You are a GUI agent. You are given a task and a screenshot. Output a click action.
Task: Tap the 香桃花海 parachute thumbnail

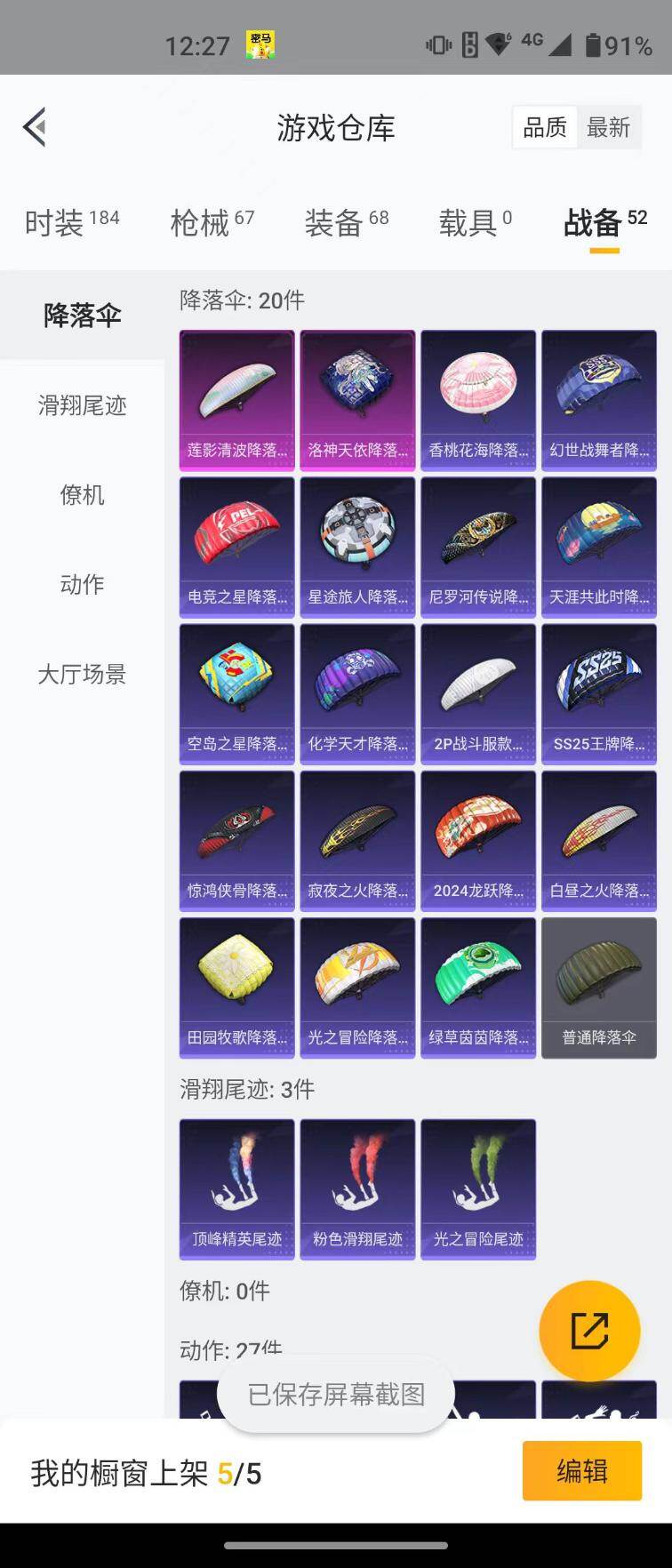pos(477,391)
